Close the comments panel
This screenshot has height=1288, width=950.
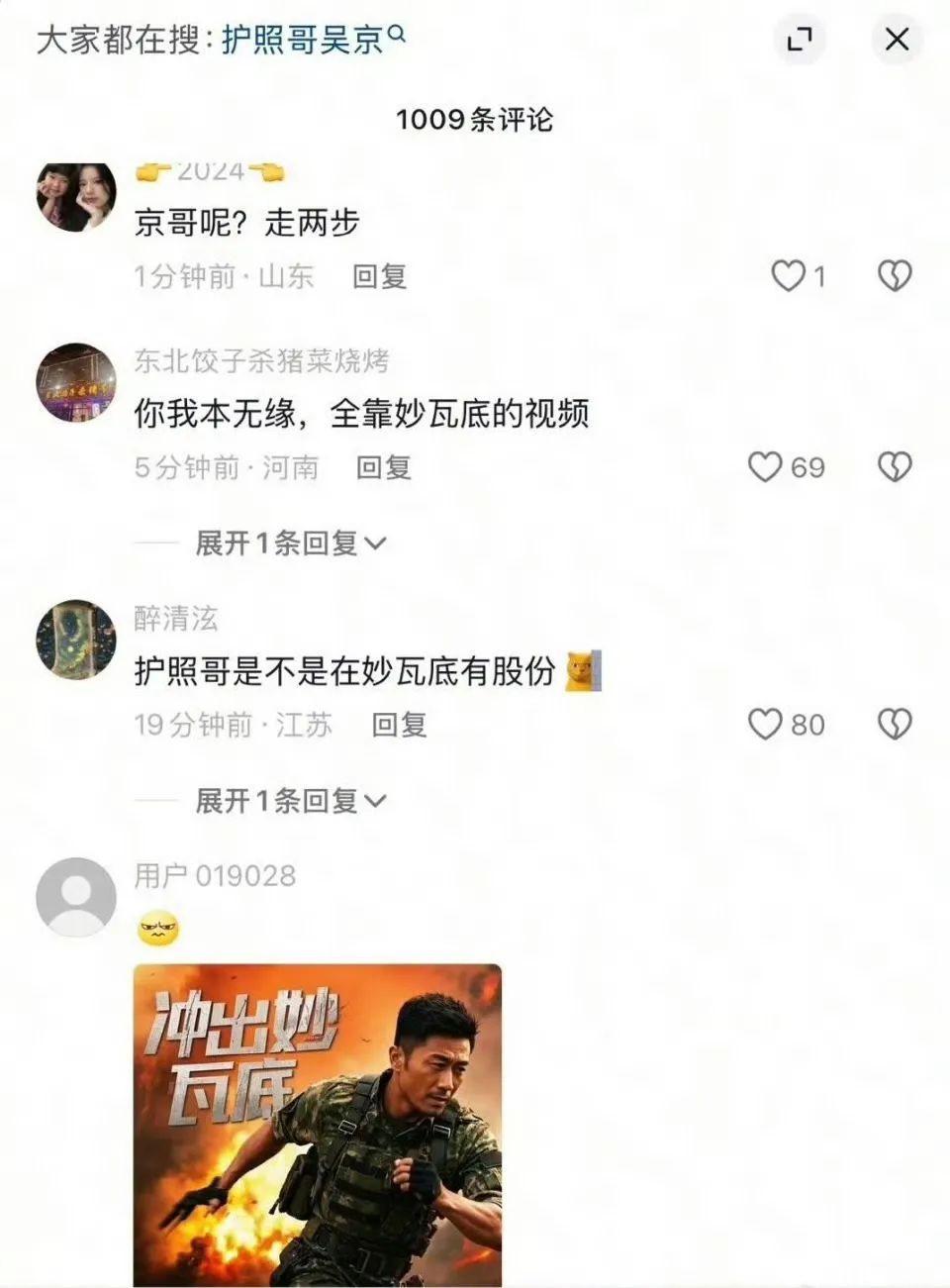coord(897,40)
